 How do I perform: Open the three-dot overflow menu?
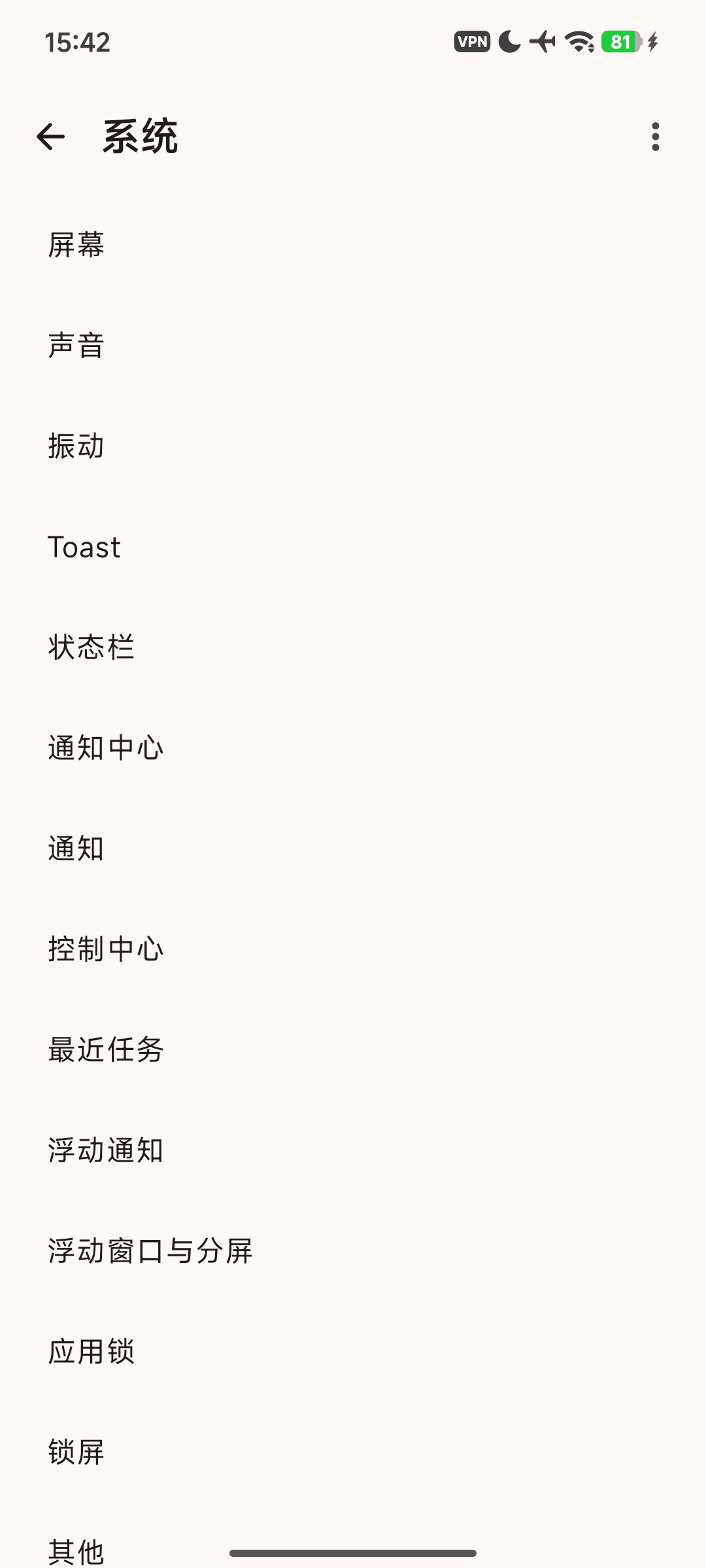[x=656, y=137]
